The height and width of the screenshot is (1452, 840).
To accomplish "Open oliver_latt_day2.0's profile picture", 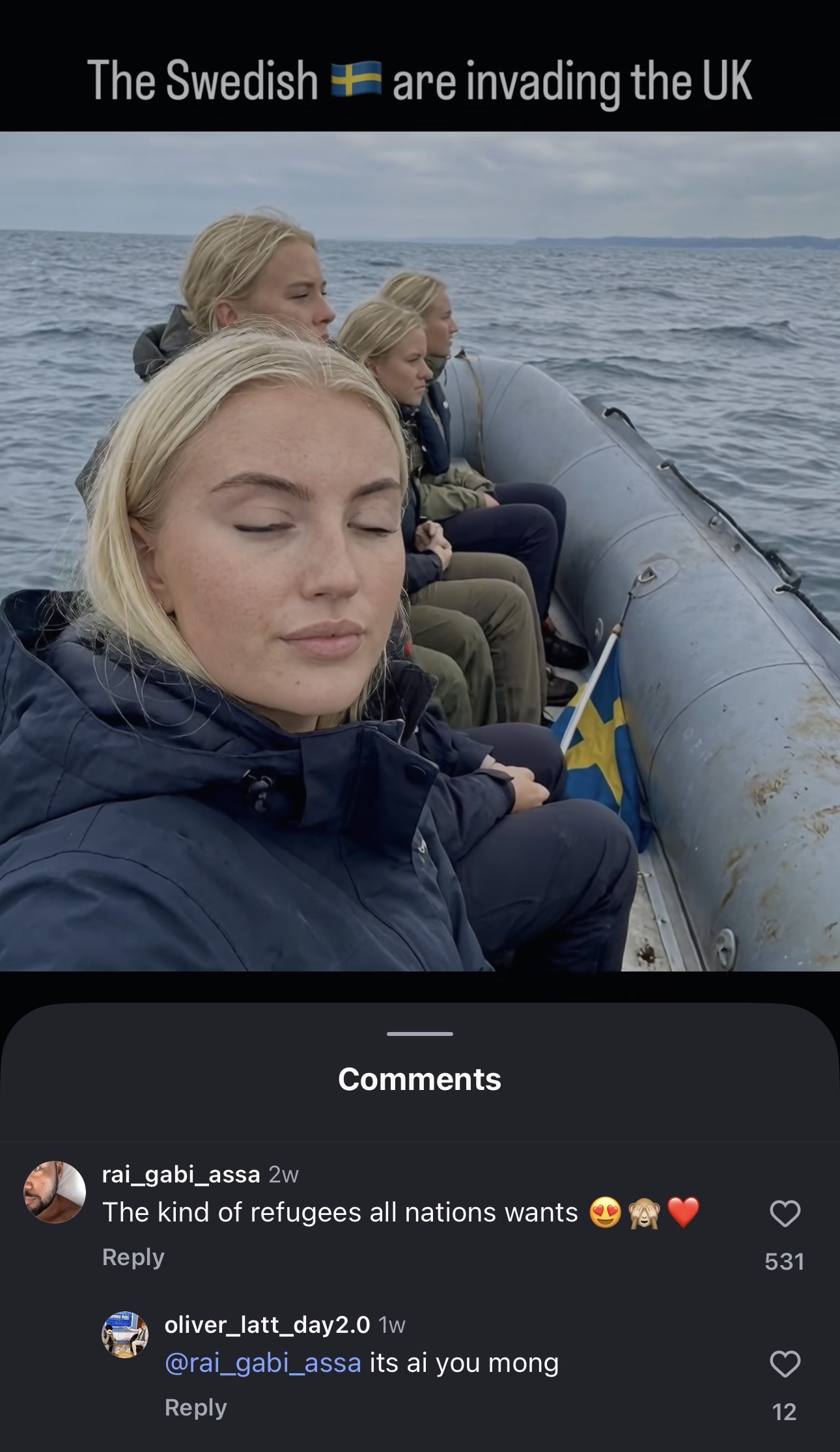I will (125, 1335).
